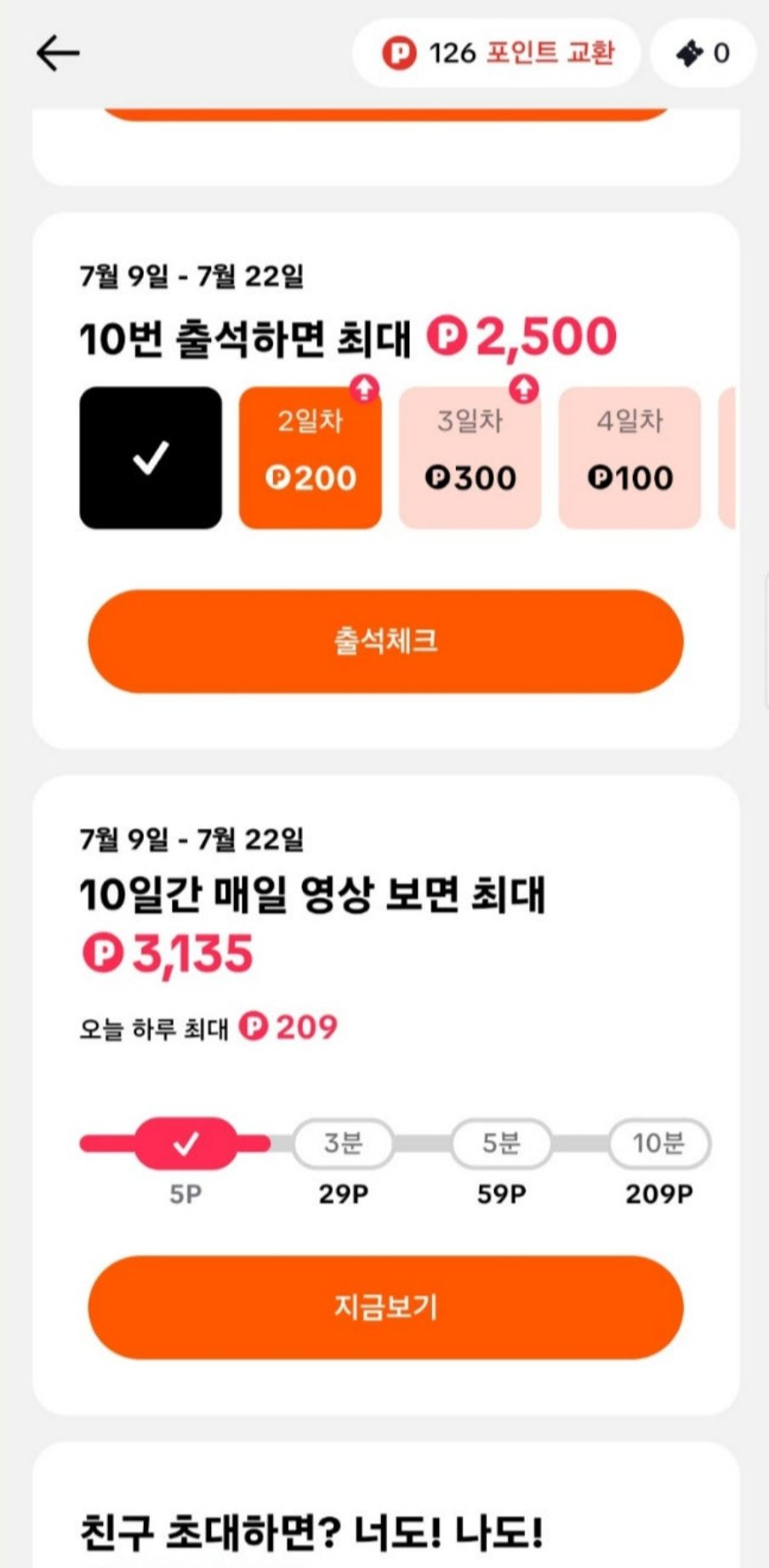Tap the black checked day-one attendance box
Screen dimensions: 769x1568
click(x=151, y=456)
